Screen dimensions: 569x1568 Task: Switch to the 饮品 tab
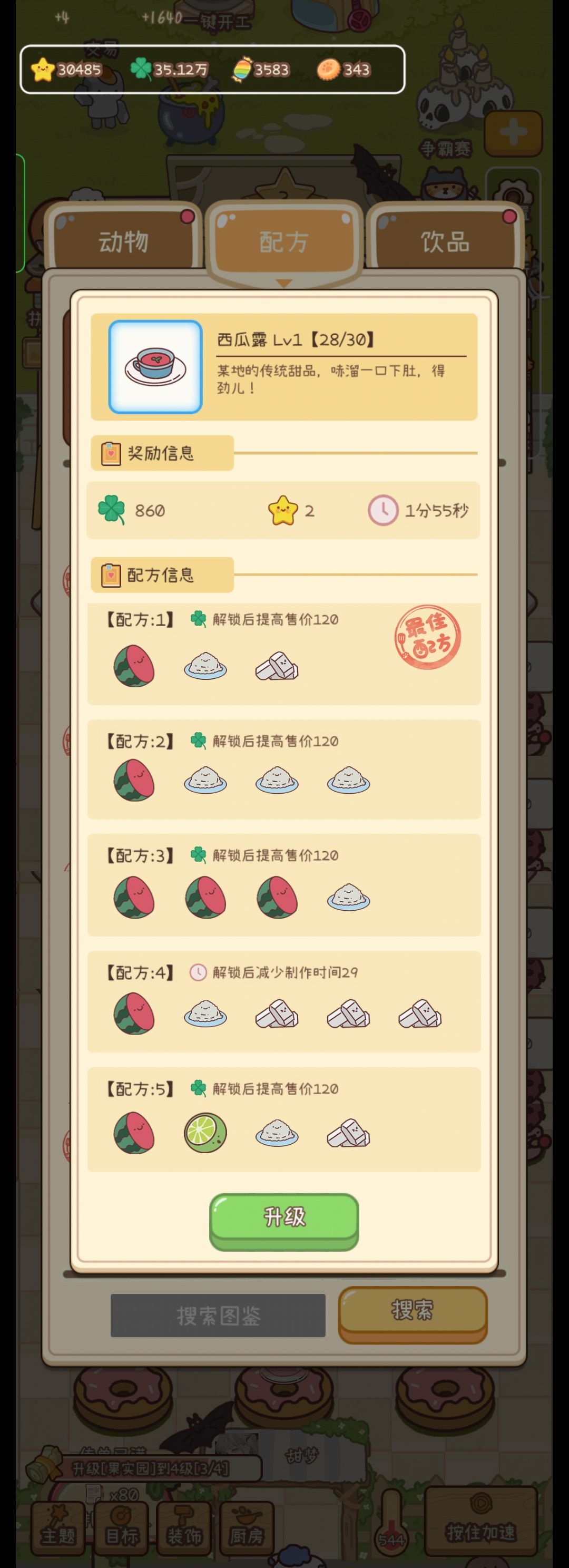[x=444, y=241]
